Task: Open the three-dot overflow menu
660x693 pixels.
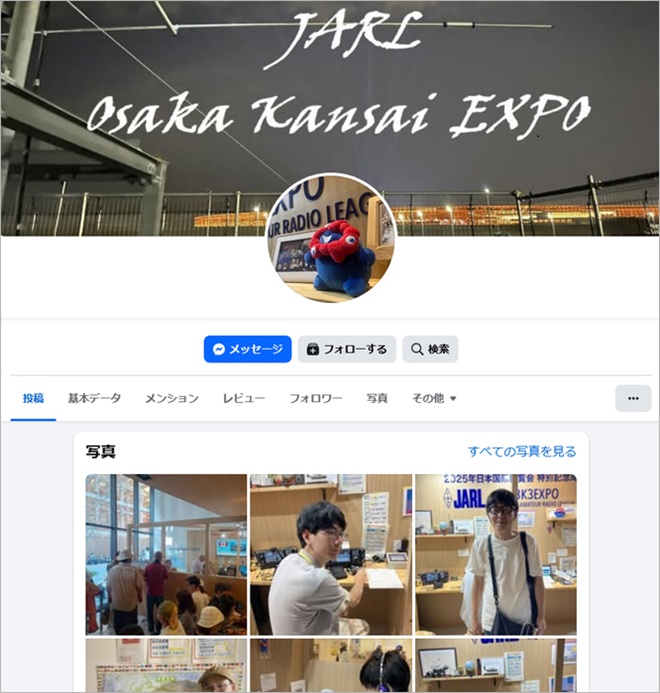Action: (x=632, y=398)
